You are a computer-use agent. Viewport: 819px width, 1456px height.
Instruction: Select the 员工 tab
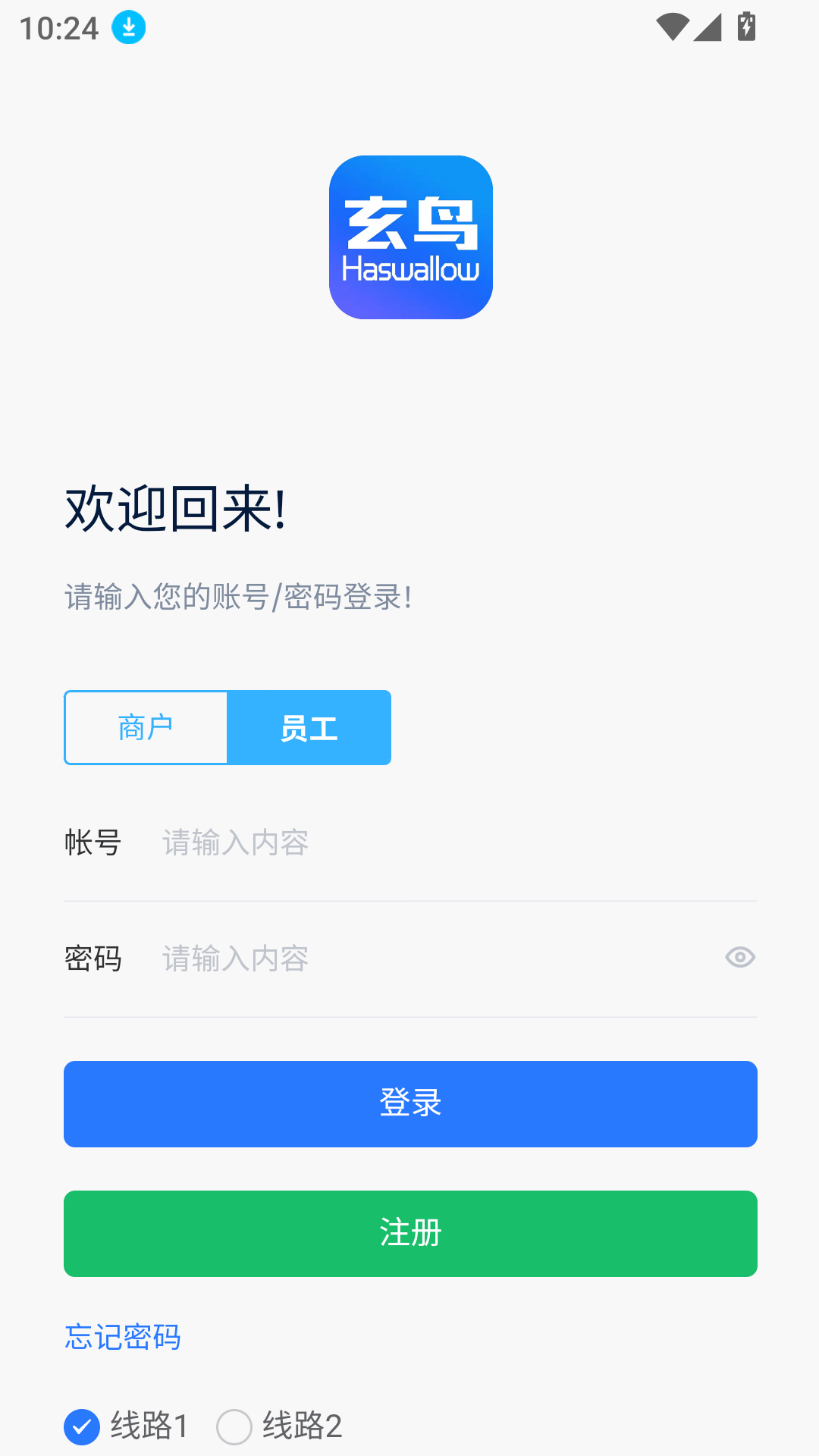309,728
